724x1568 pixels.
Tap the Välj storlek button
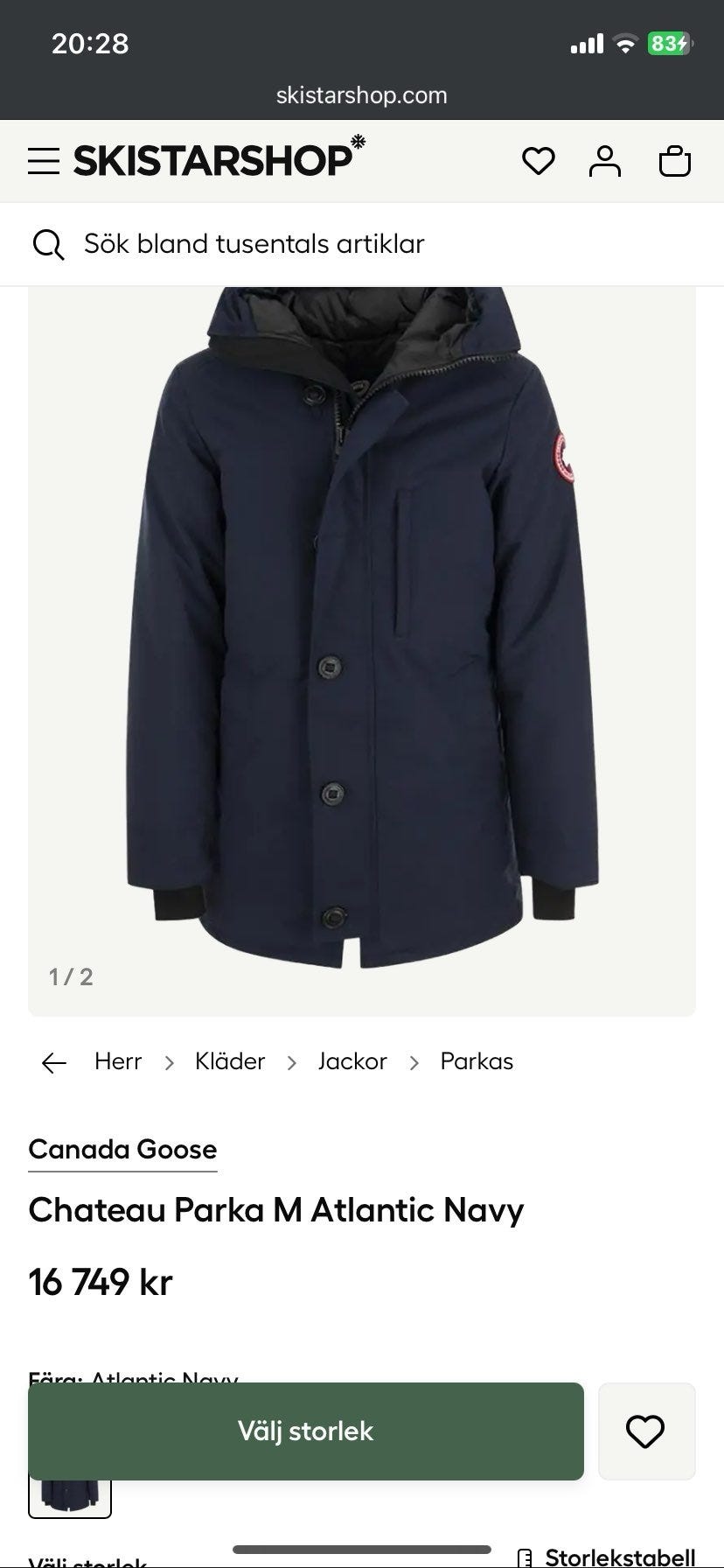pyautogui.click(x=306, y=1431)
